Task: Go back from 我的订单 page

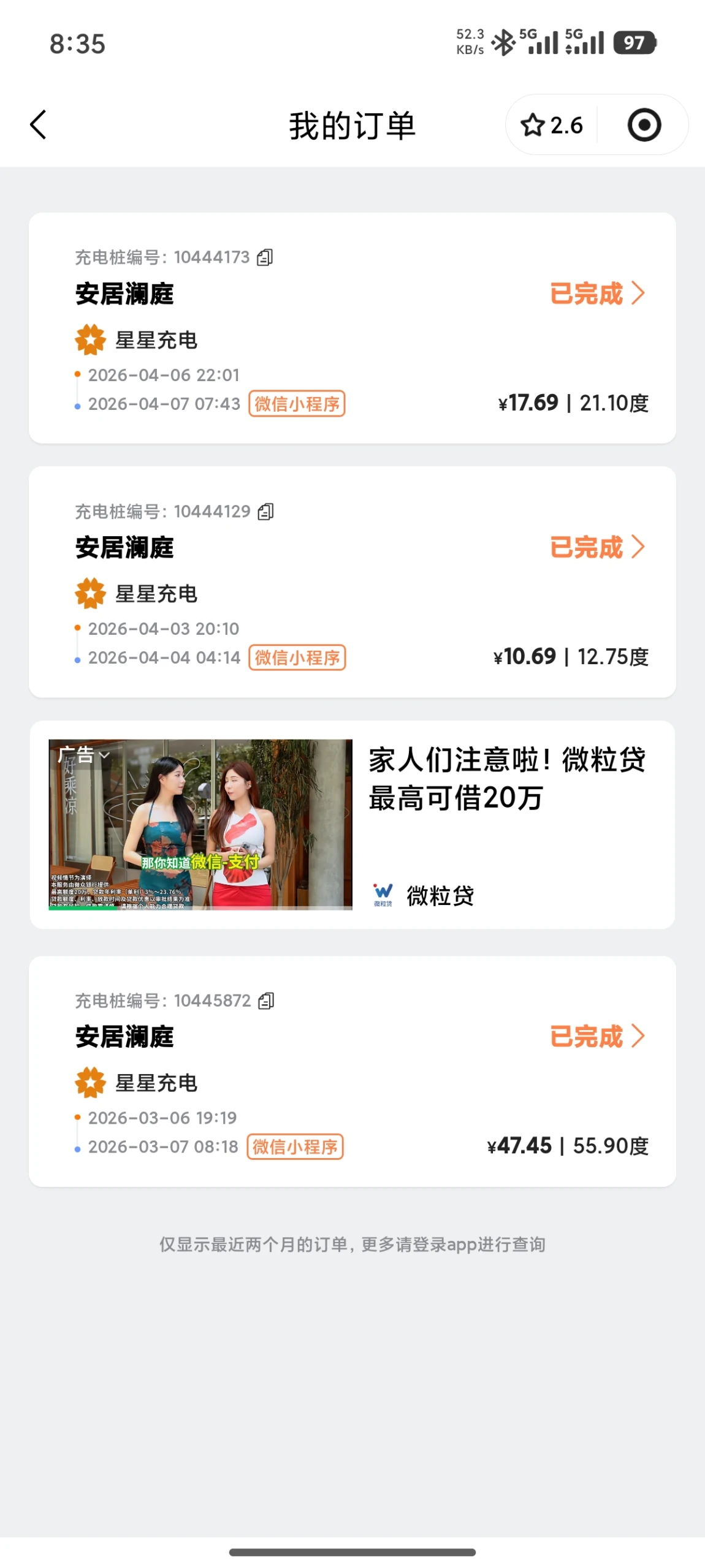Action: click(38, 125)
